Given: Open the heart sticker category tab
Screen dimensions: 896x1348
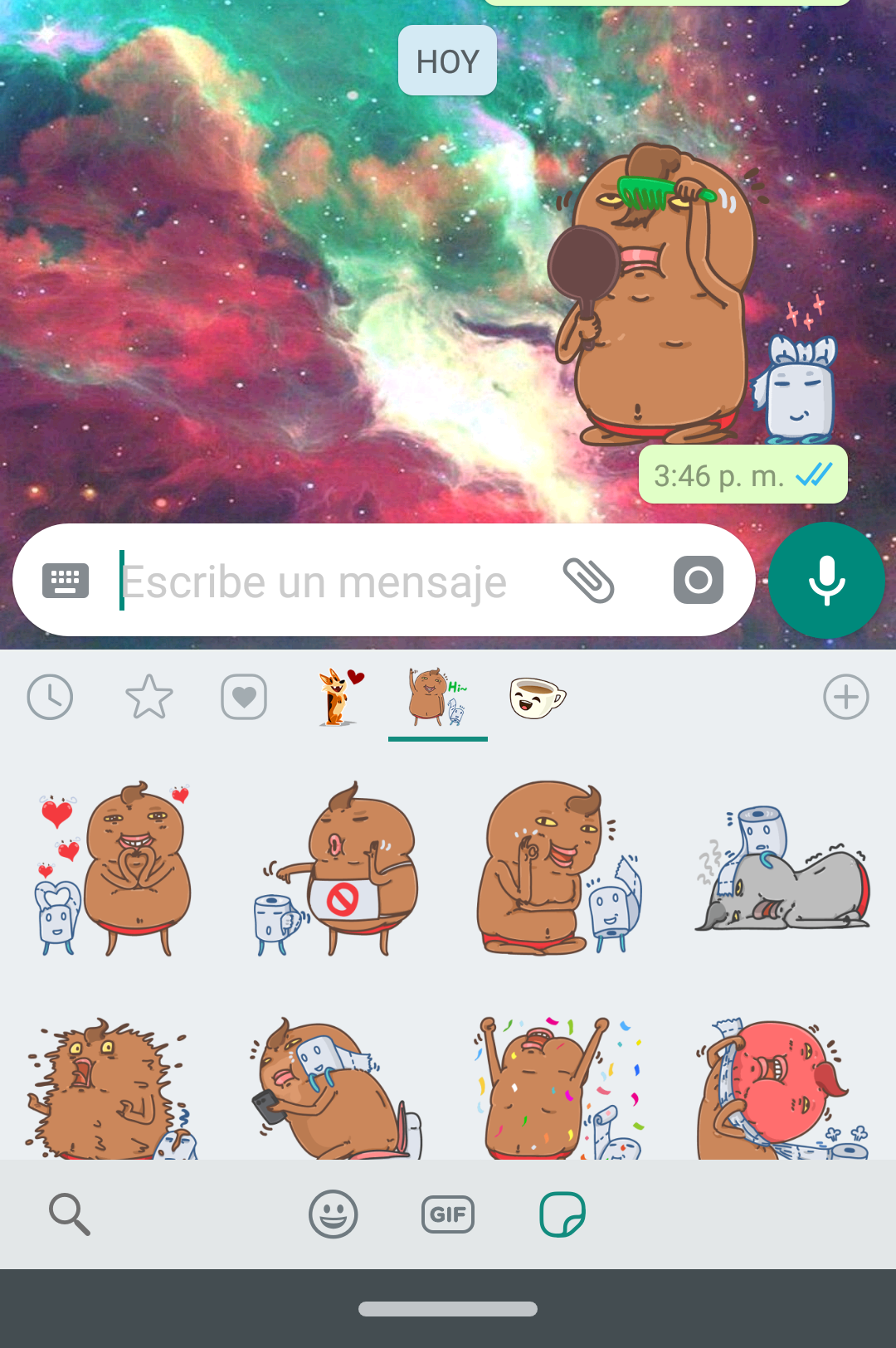Looking at the screenshot, I should pos(244,697).
